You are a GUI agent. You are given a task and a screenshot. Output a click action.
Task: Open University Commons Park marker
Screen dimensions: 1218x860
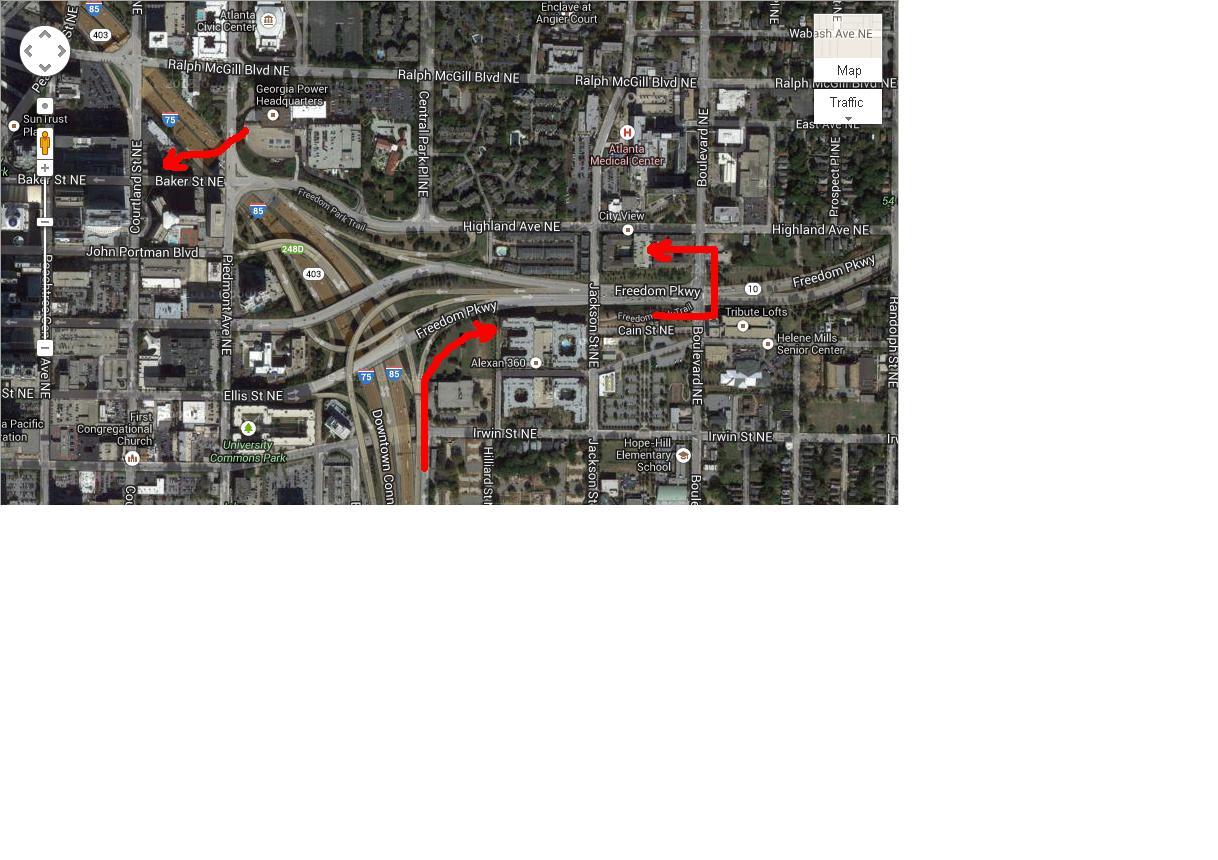[x=248, y=429]
